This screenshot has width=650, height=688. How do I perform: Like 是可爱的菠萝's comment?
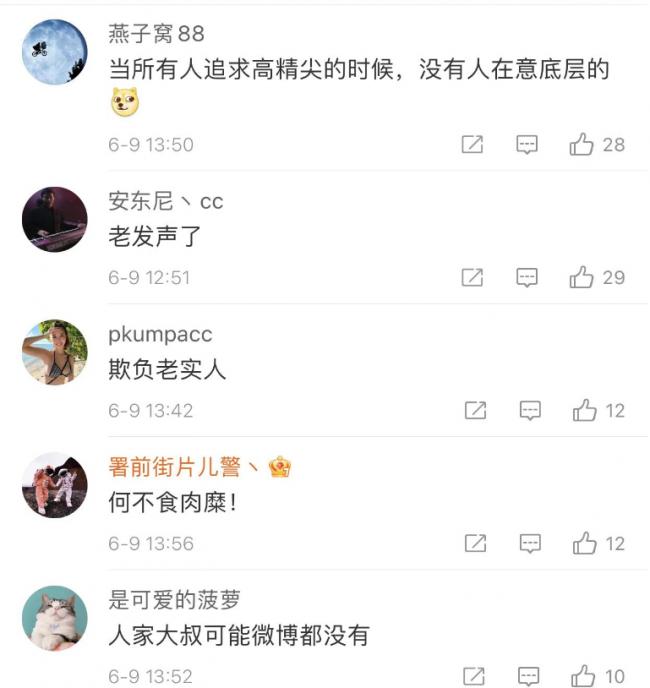[x=583, y=676]
